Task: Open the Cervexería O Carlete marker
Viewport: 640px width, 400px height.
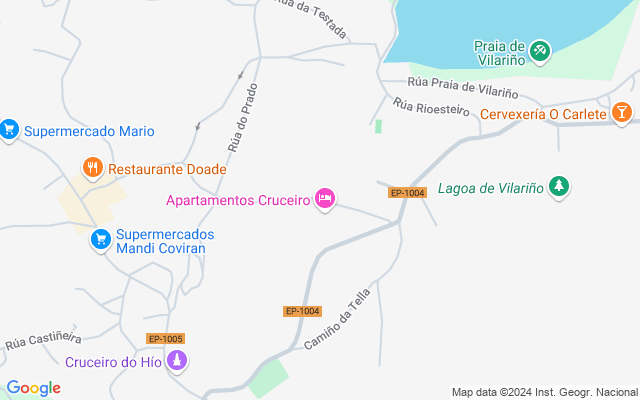Action: pos(622,113)
